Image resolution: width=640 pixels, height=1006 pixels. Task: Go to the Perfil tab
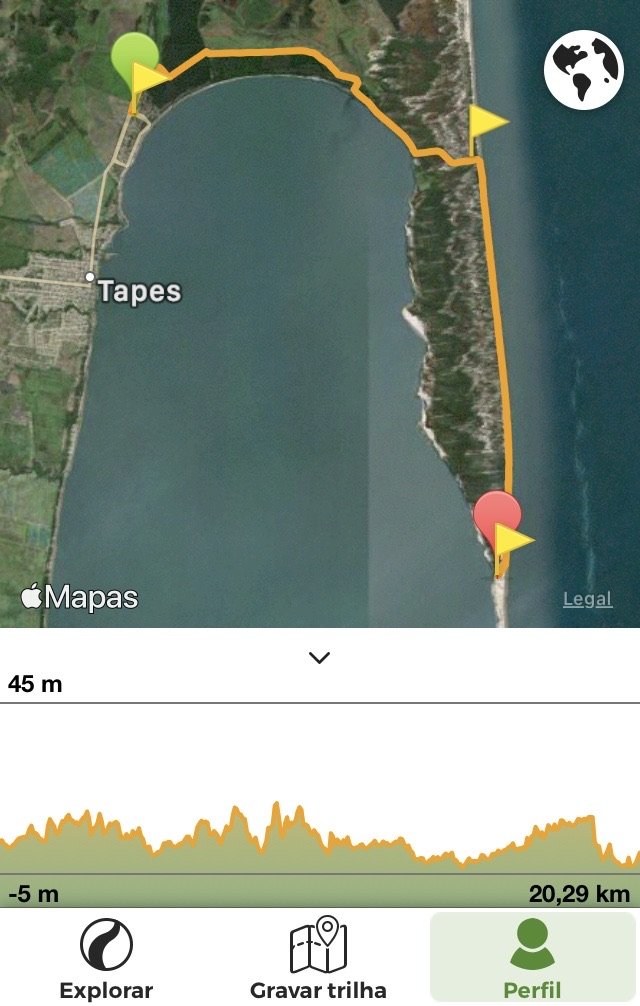(532, 958)
